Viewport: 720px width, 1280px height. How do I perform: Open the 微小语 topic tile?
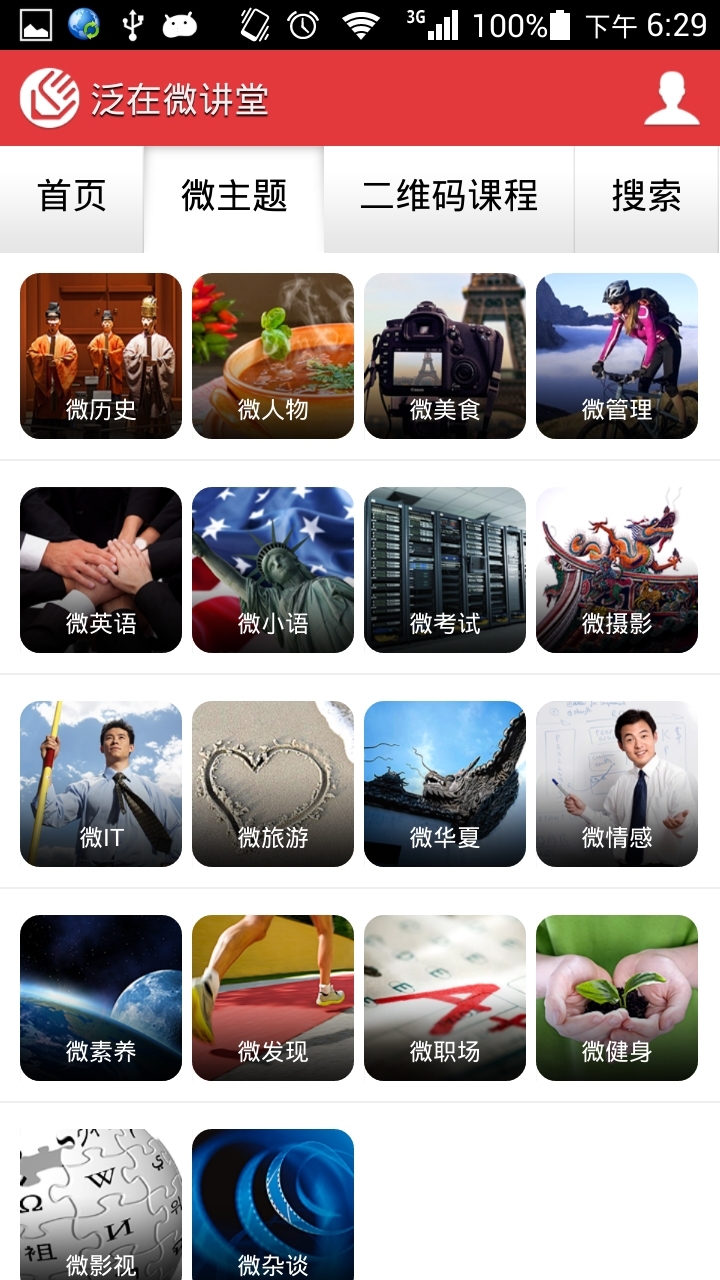(x=273, y=570)
